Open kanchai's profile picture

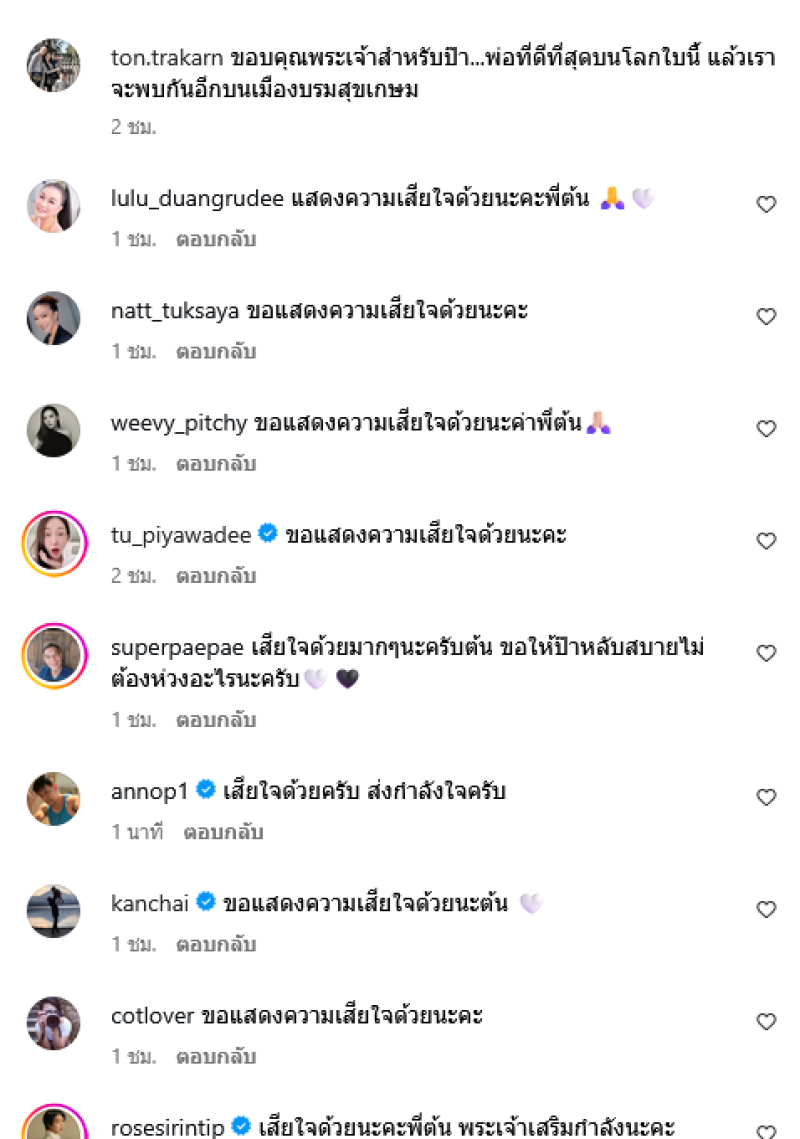pos(53,910)
